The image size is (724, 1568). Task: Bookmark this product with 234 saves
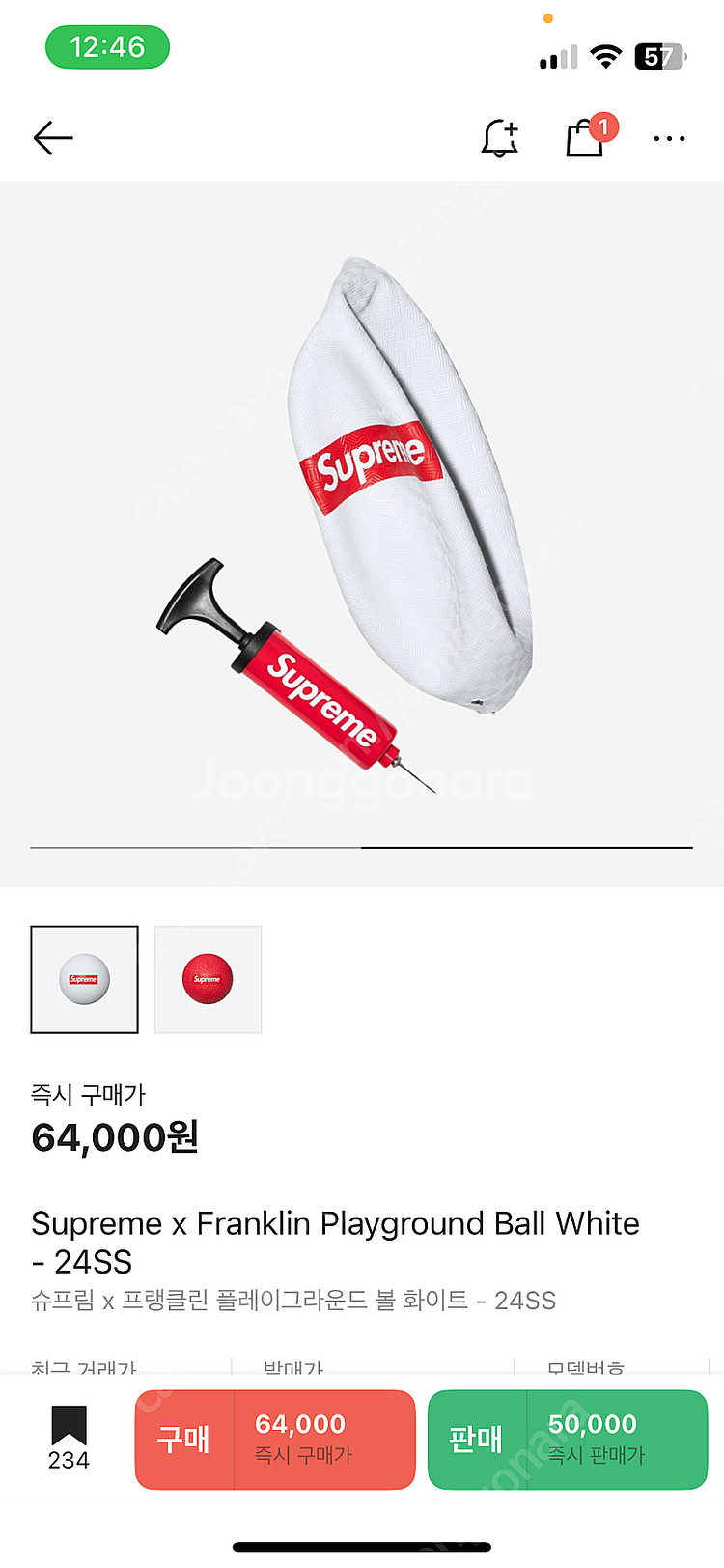tap(69, 1436)
